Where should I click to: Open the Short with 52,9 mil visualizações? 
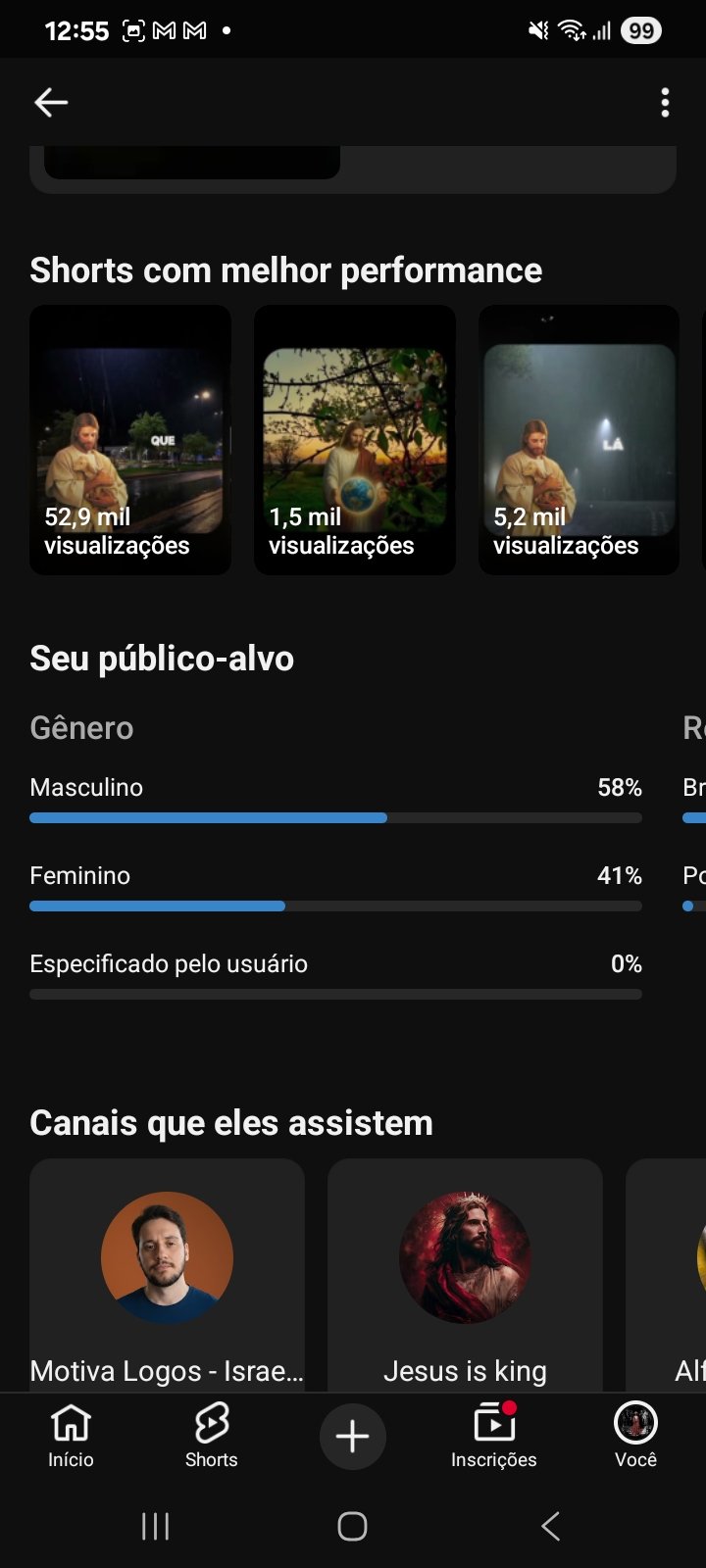pyautogui.click(x=130, y=440)
